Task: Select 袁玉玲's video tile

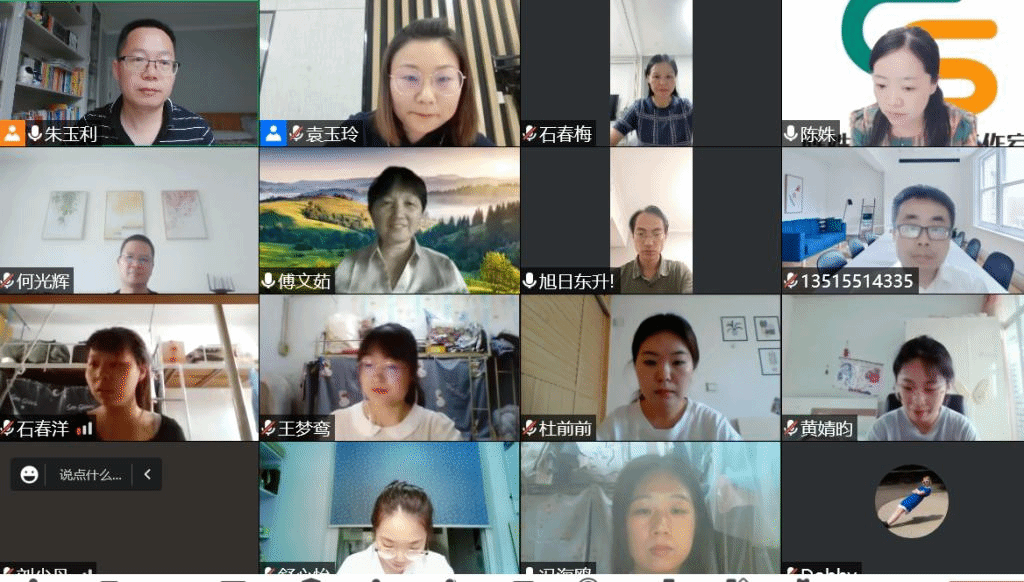Action: pyautogui.click(x=389, y=73)
